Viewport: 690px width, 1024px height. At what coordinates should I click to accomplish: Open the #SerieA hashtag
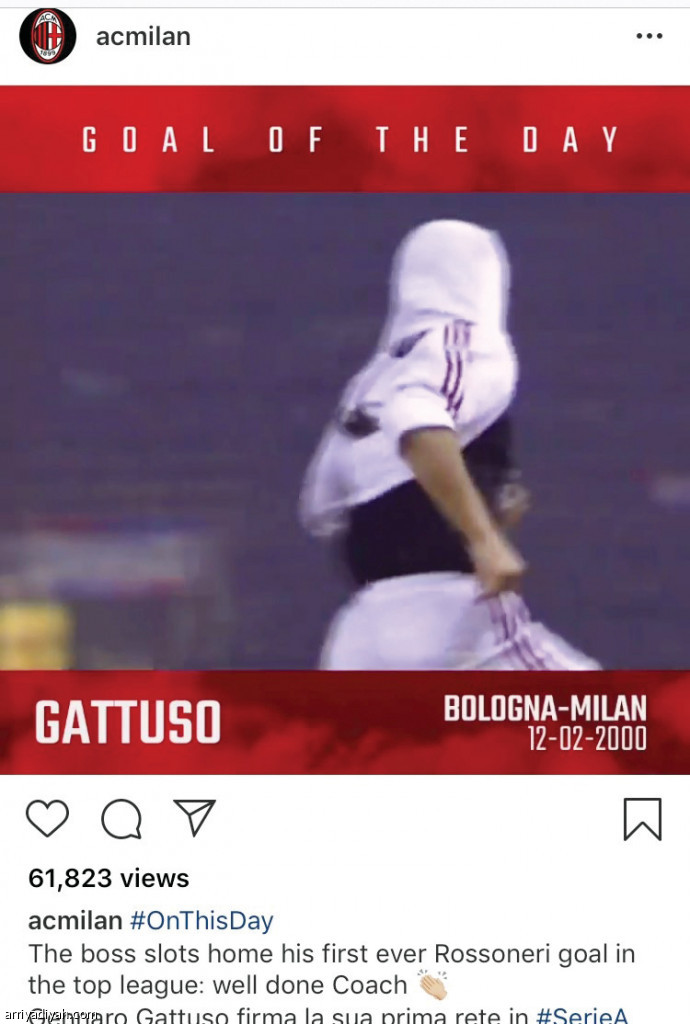pyautogui.click(x=582, y=1014)
